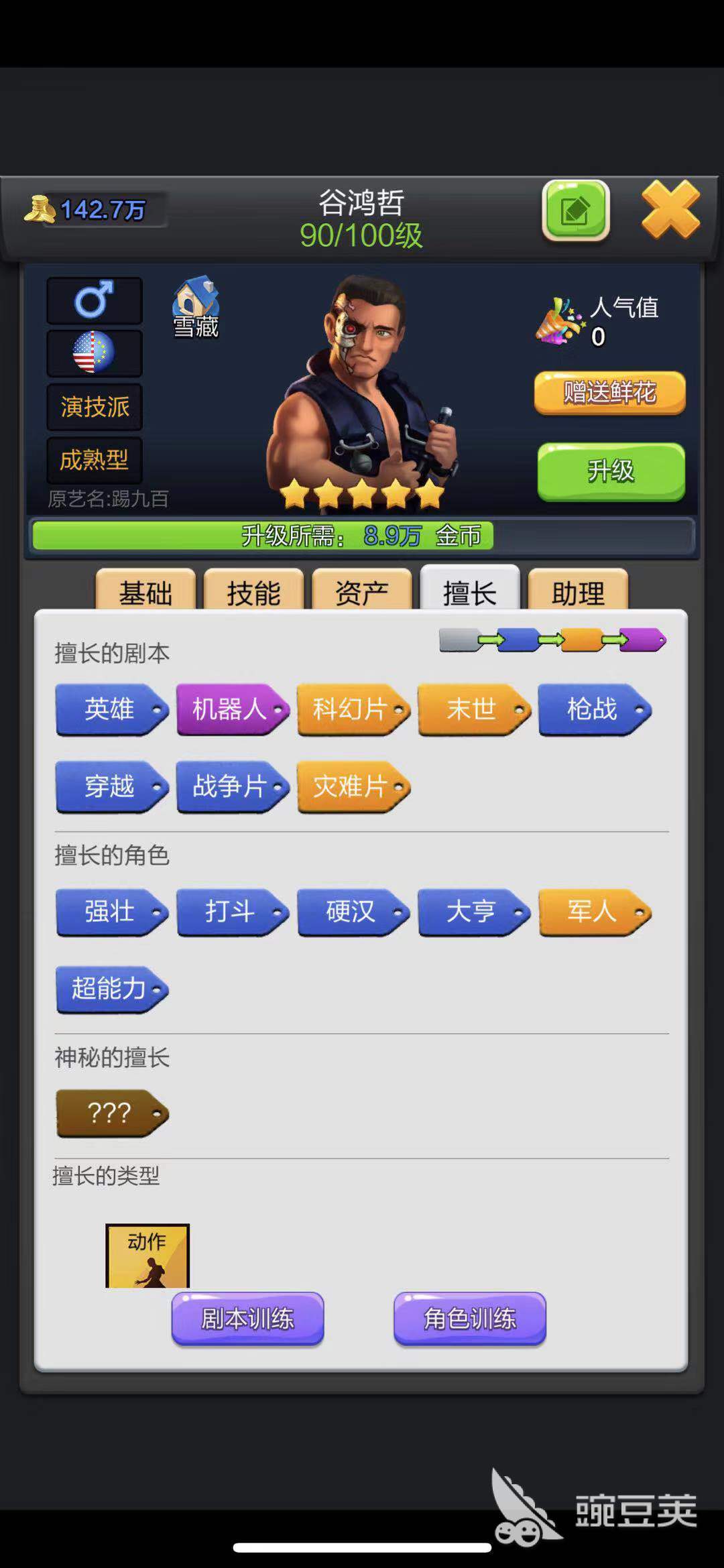Image resolution: width=724 pixels, height=1568 pixels.
Task: Open the 助理 tab
Action: 578,591
